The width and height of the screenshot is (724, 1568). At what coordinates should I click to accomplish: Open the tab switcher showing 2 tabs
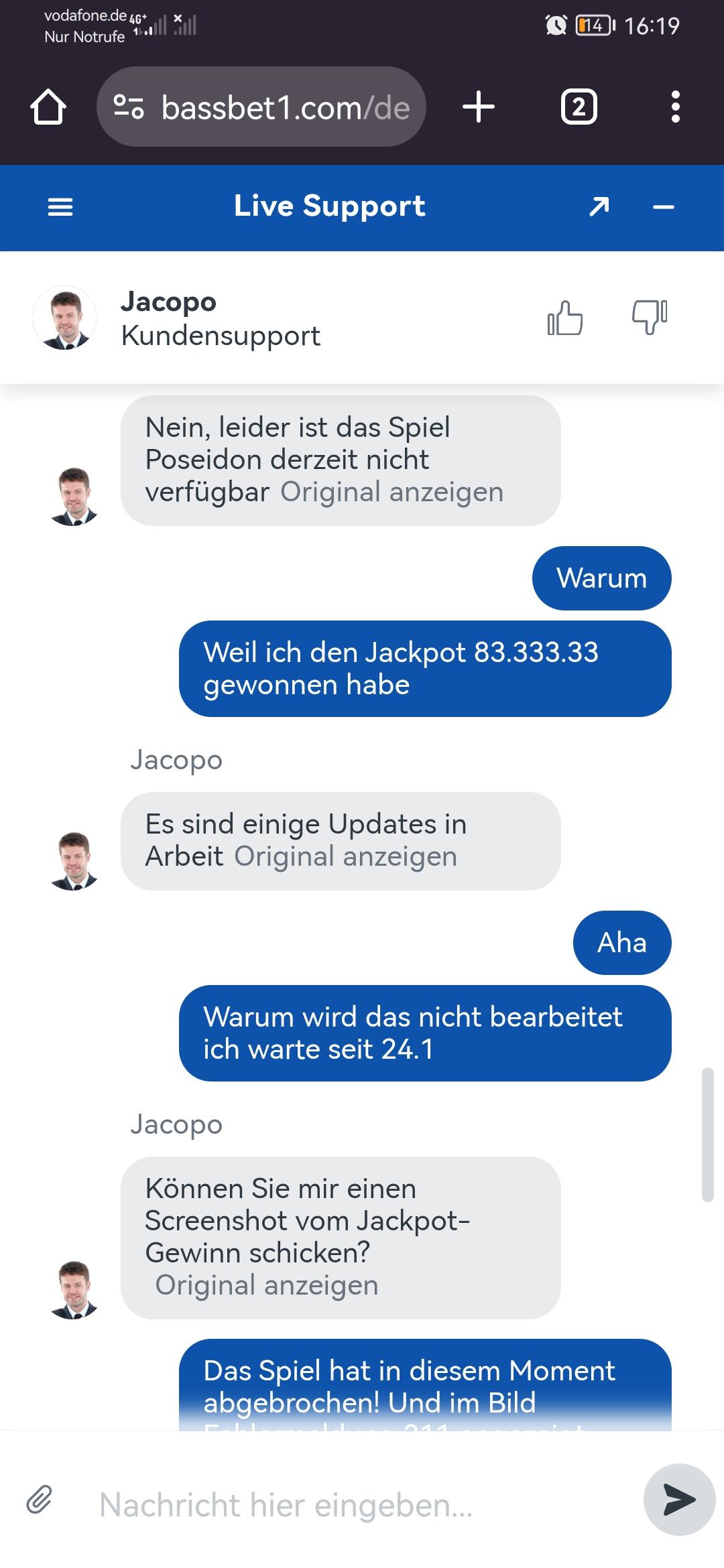click(579, 107)
